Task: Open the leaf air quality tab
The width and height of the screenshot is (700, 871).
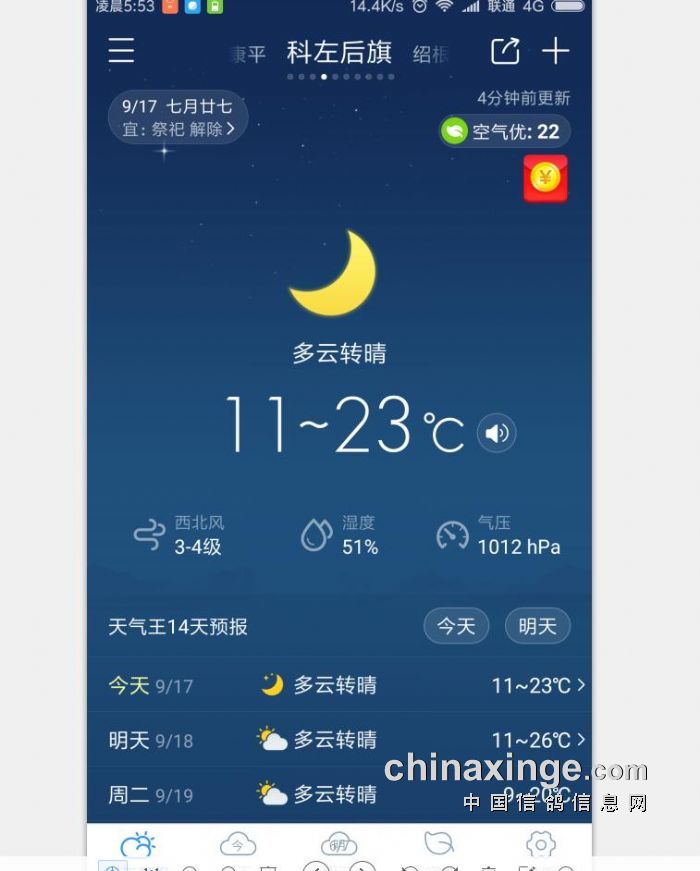Action: [439, 844]
